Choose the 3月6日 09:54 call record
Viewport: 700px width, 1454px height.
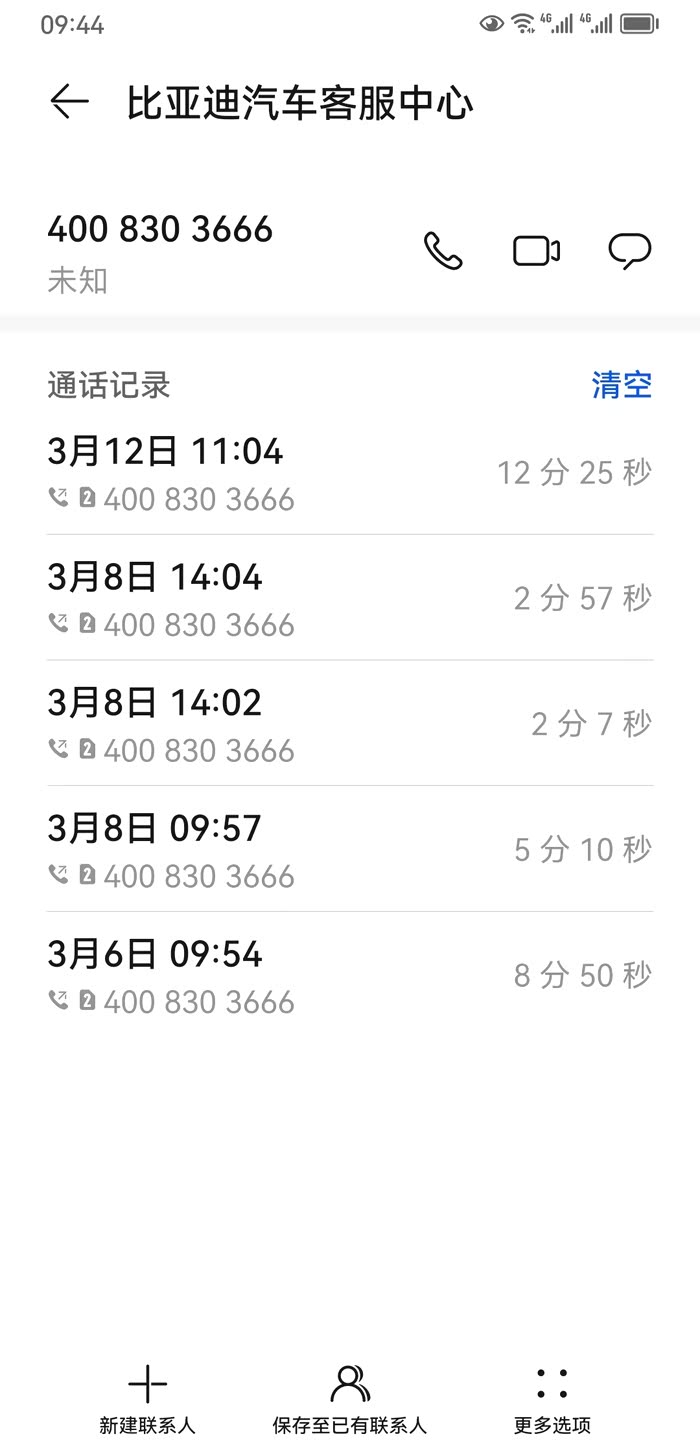coord(350,976)
